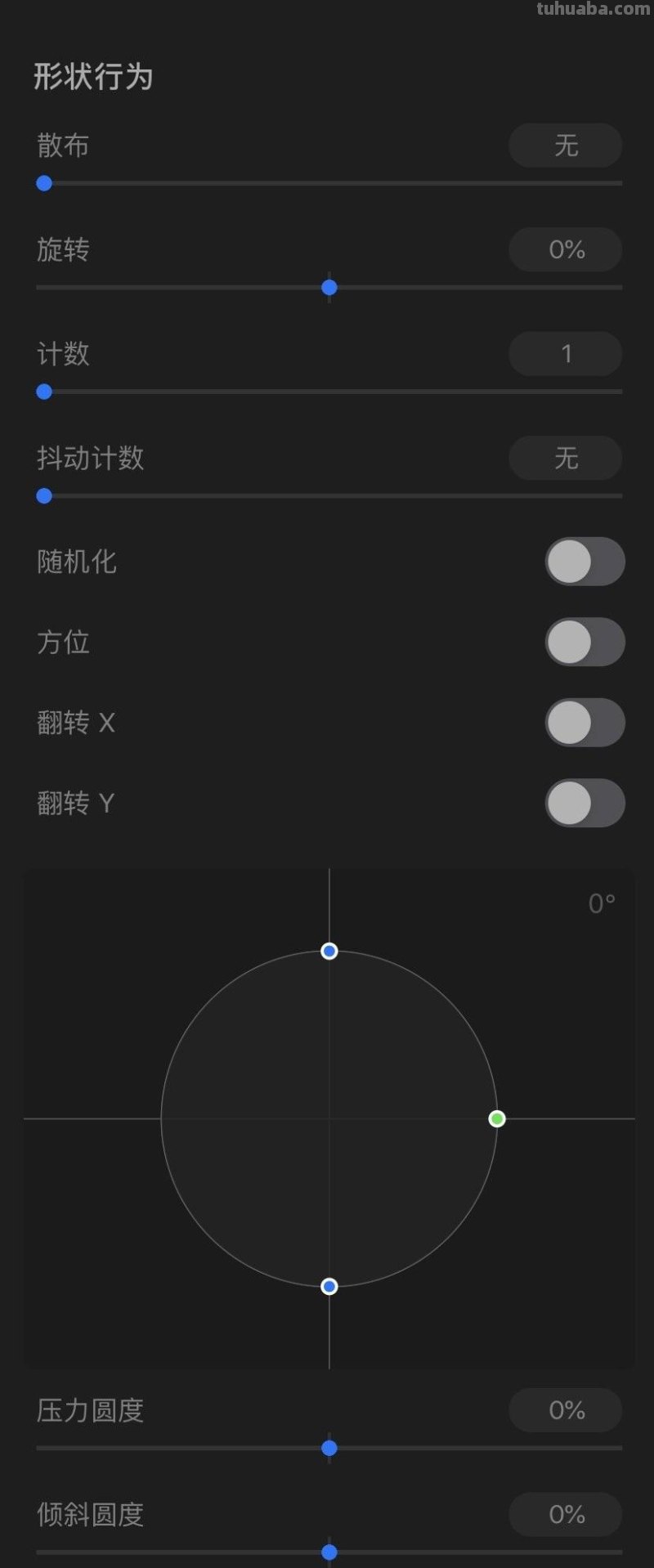Viewport: 654px width, 1568px height.
Task: Click the 0° angle indicator
Action: click(602, 903)
